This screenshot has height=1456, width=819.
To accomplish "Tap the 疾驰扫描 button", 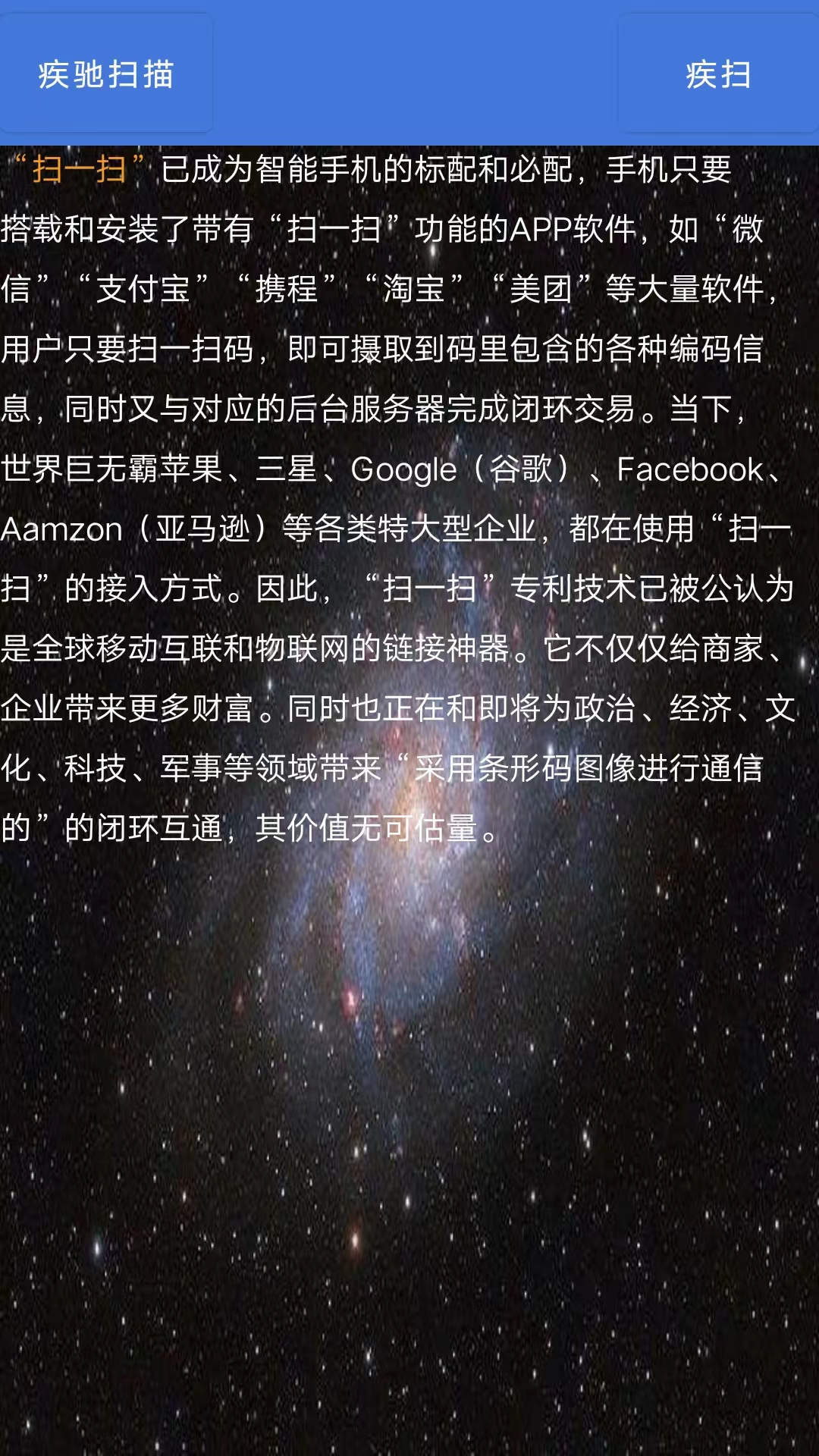I will 106,74.
